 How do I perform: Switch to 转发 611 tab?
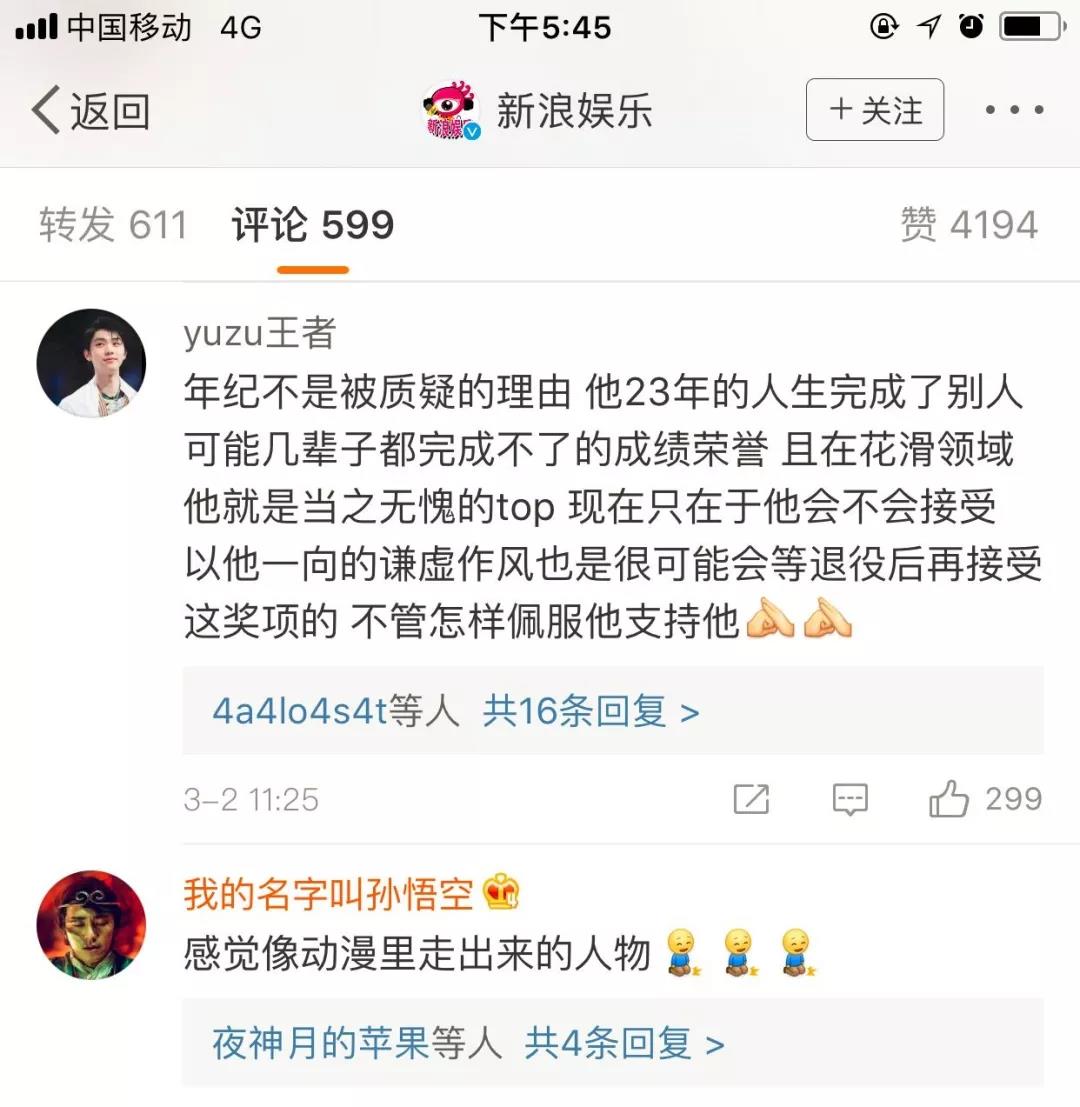(113, 225)
